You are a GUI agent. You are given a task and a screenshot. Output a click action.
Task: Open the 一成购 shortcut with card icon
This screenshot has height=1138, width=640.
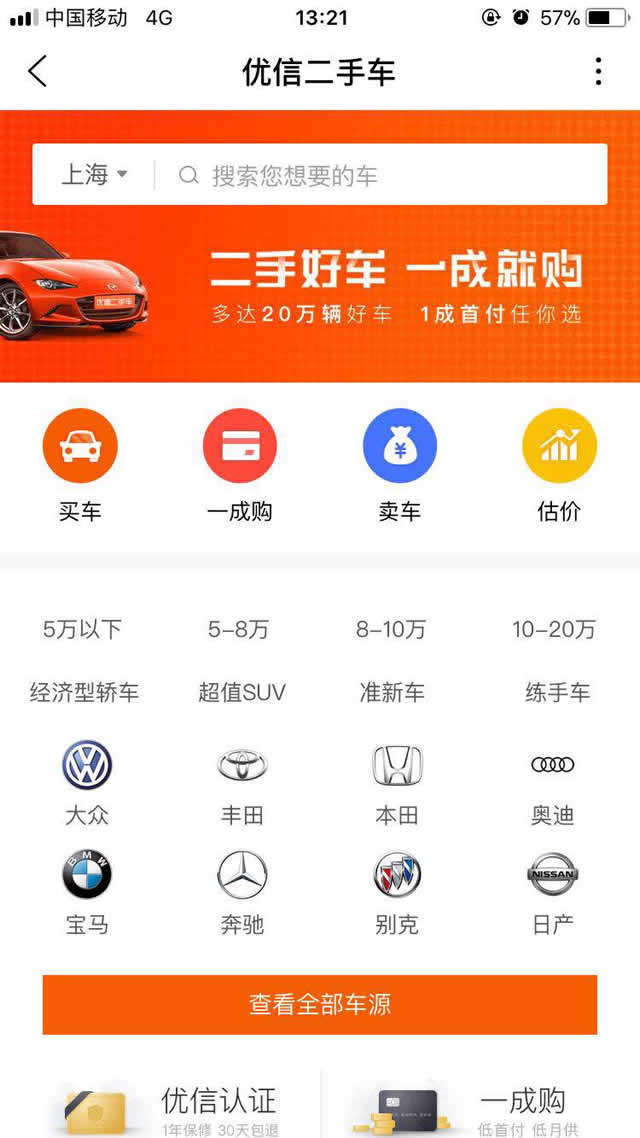[240, 466]
